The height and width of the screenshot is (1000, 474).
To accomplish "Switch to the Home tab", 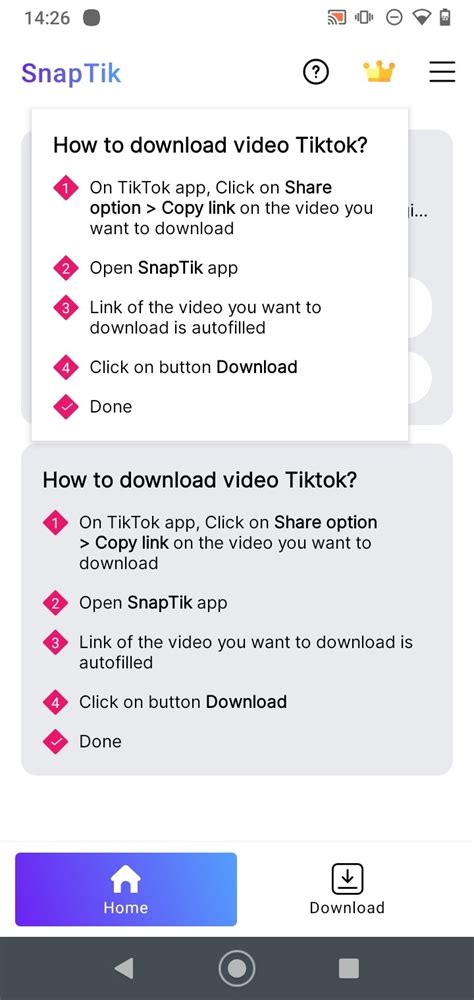I will (x=126, y=889).
